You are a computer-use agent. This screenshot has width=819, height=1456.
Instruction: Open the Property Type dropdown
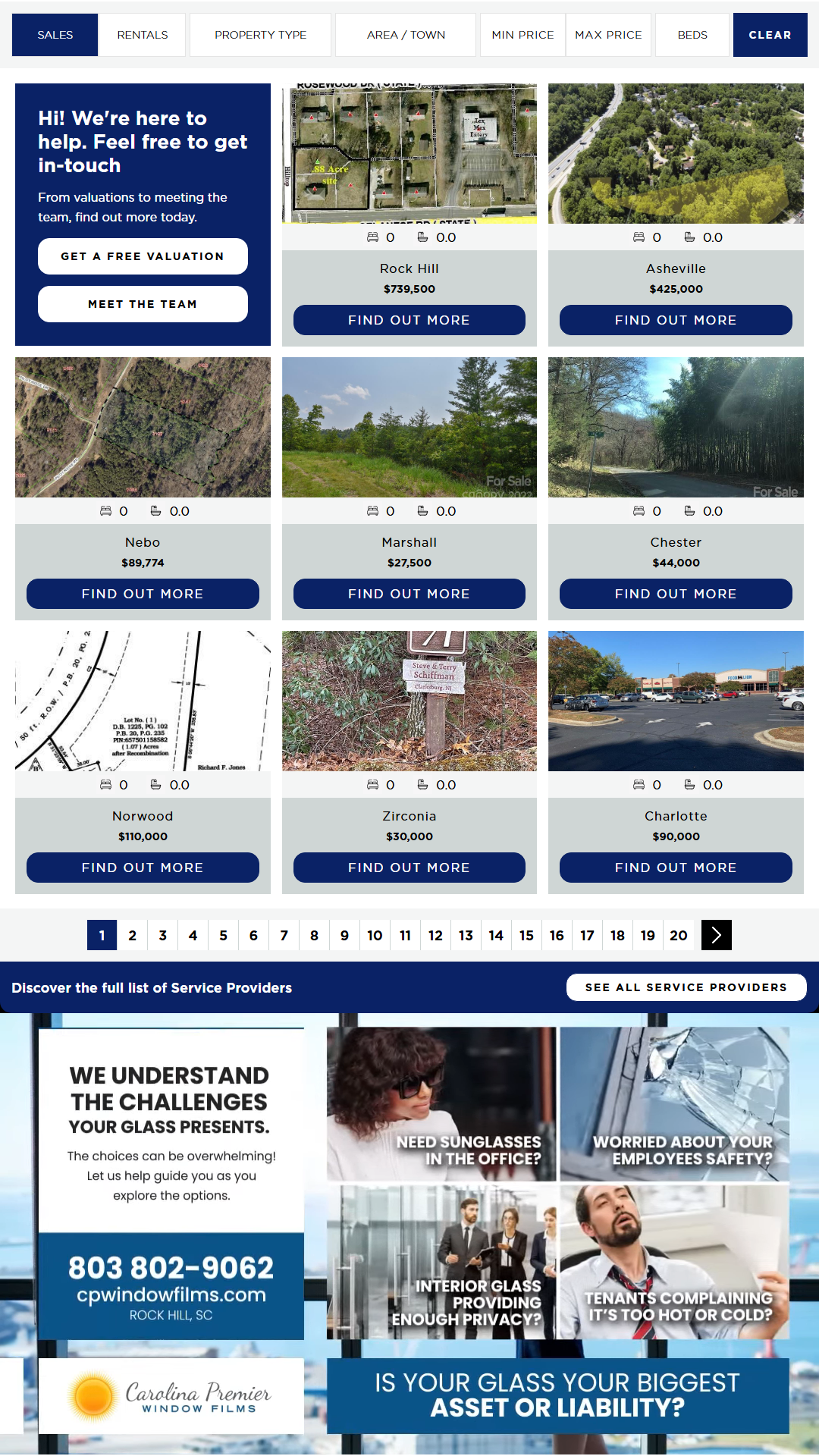point(260,35)
